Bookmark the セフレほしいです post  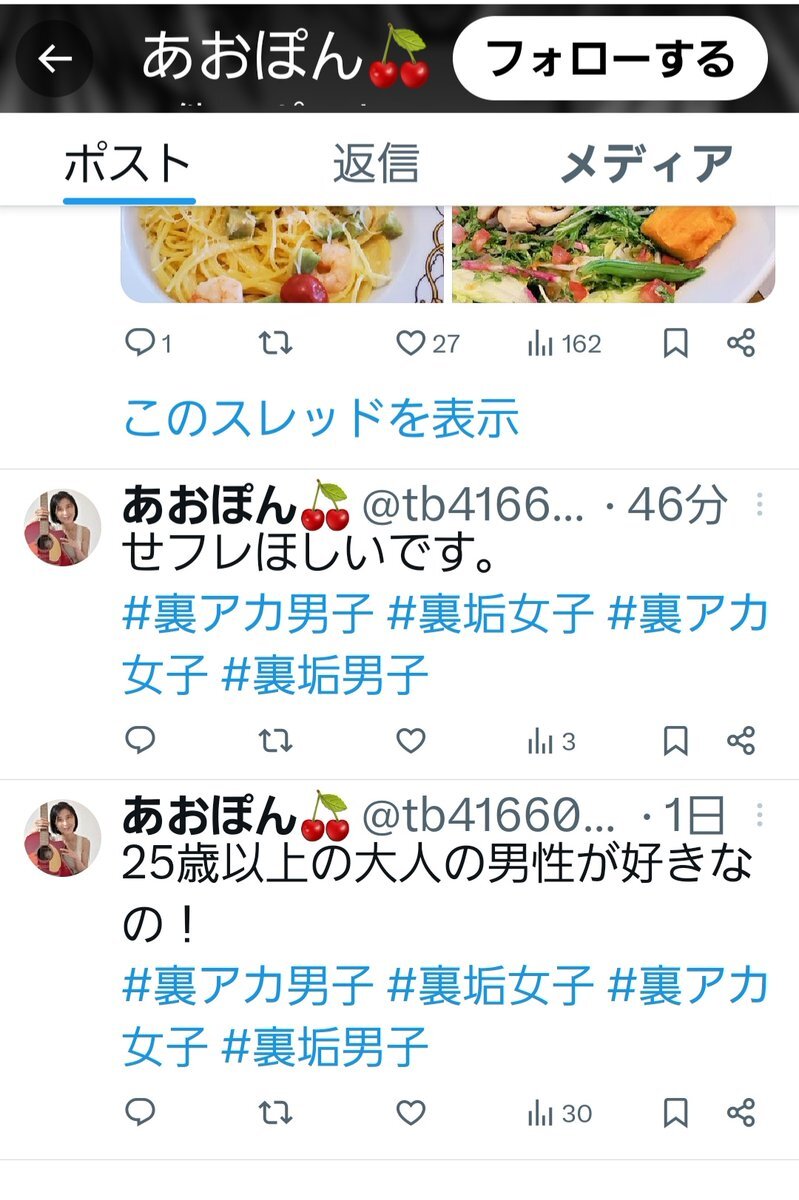676,741
